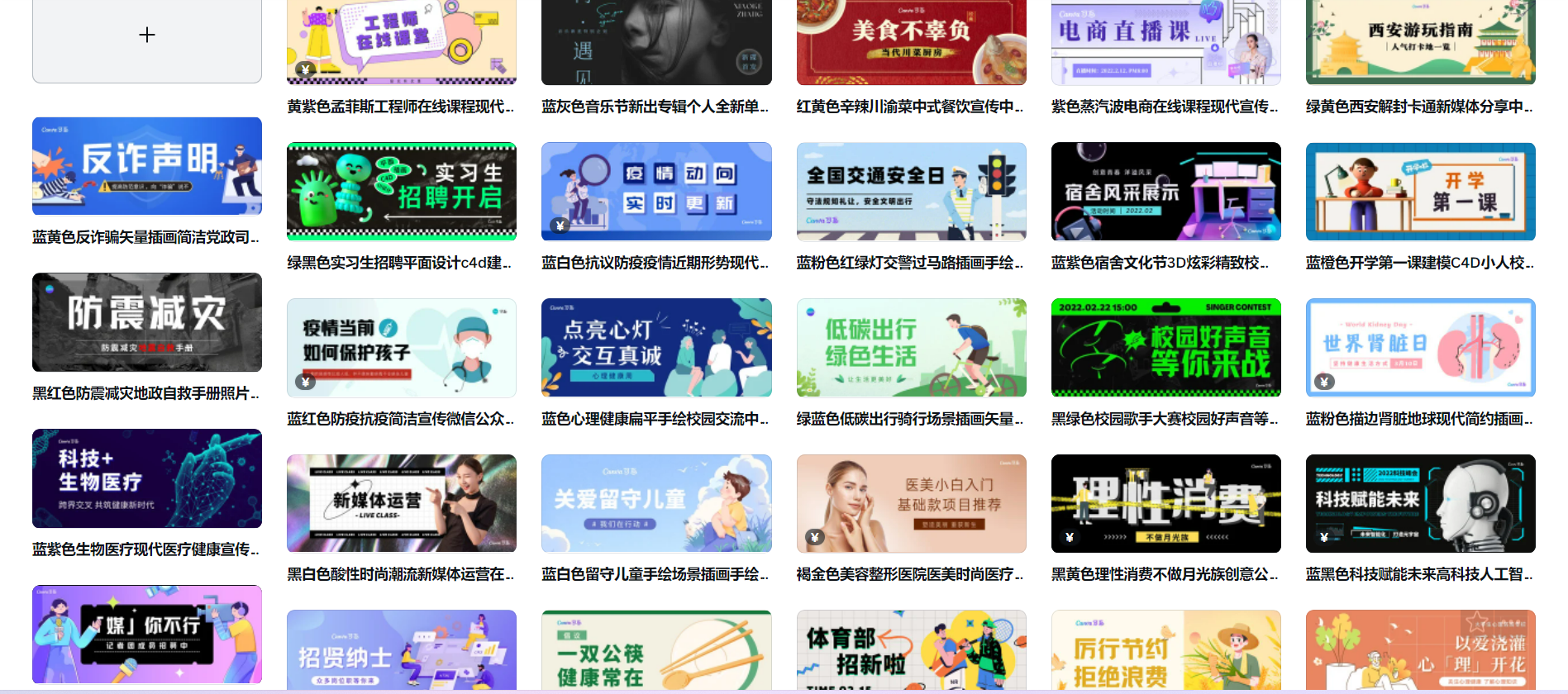
Task: Select the 新媒体运营 live class template
Action: [402, 503]
